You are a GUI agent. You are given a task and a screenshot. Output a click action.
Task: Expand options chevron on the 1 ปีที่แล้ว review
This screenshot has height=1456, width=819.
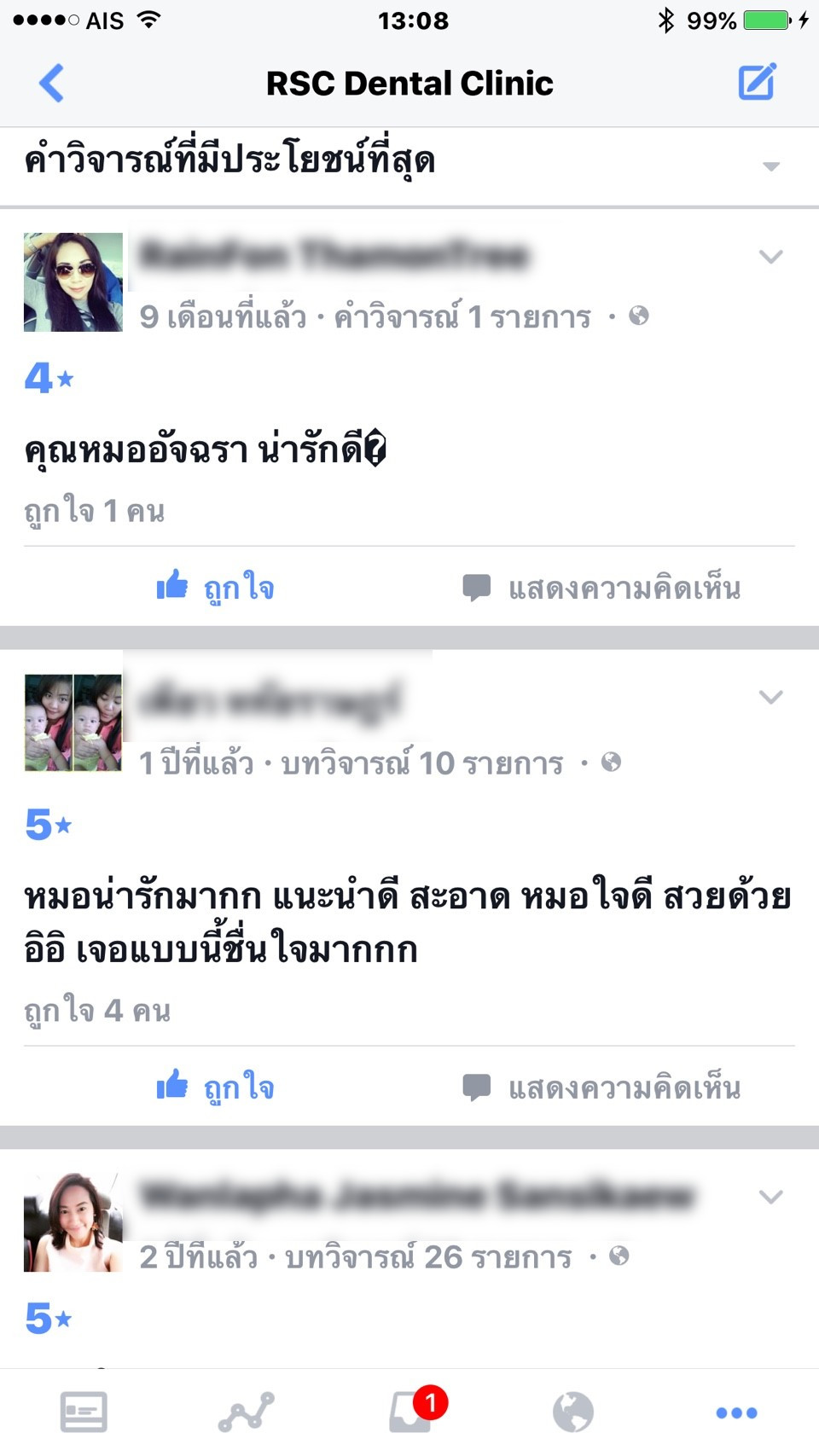coord(770,697)
